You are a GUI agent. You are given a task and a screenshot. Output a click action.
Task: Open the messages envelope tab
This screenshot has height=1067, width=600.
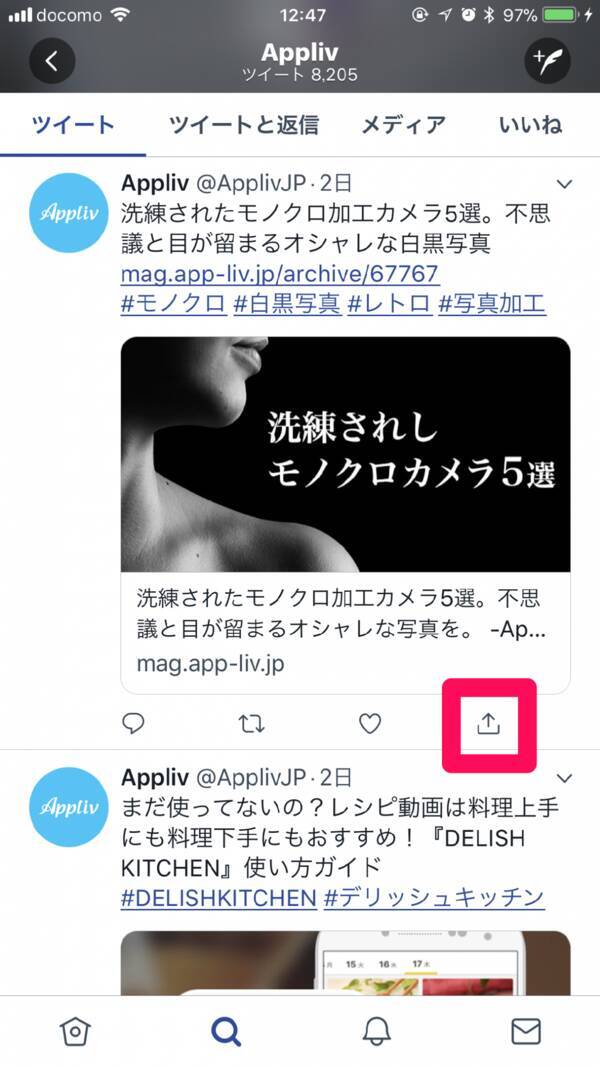pyautogui.click(x=525, y=1031)
